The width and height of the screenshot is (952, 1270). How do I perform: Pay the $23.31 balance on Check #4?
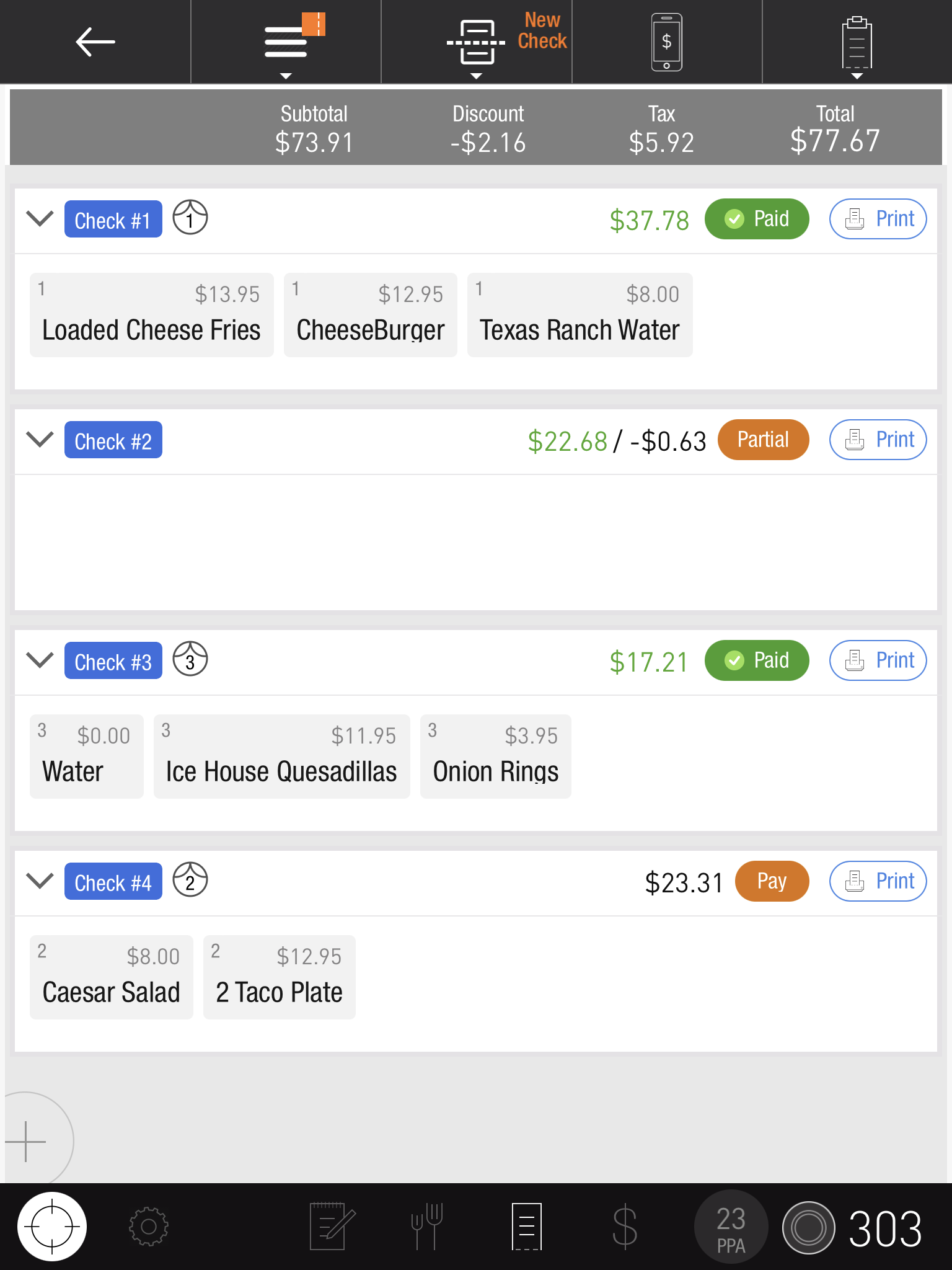coord(772,881)
